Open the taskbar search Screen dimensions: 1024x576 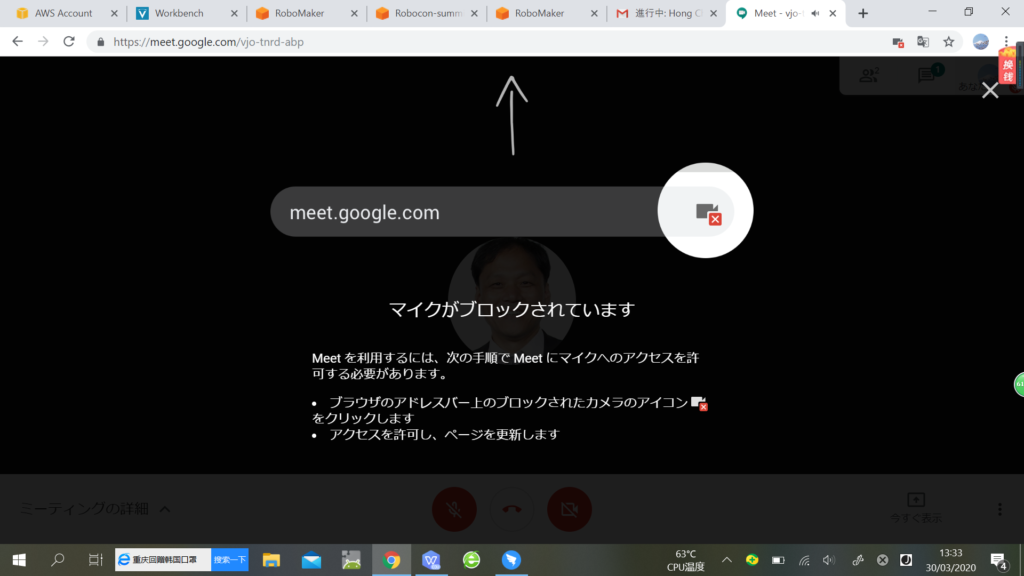tap(58, 560)
